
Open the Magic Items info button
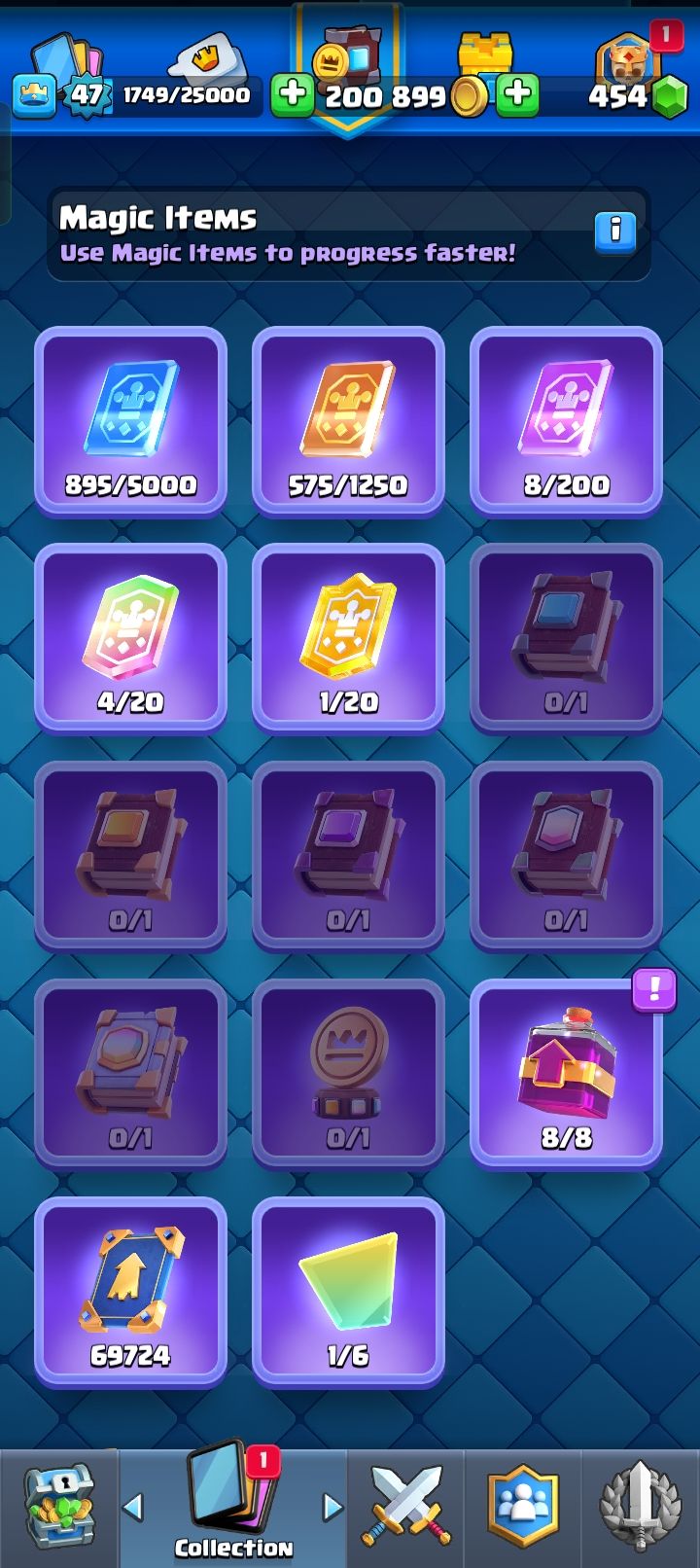point(614,232)
